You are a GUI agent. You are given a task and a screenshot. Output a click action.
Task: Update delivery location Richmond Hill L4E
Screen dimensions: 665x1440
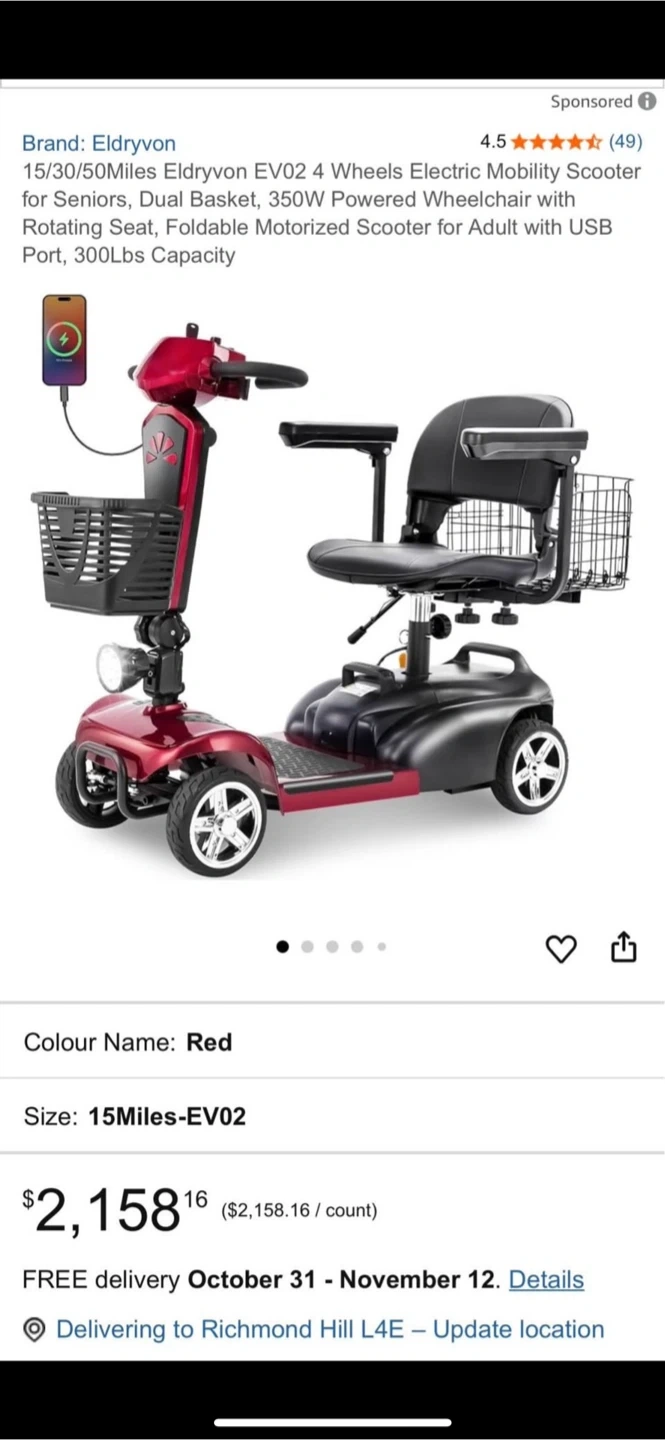coord(329,1329)
